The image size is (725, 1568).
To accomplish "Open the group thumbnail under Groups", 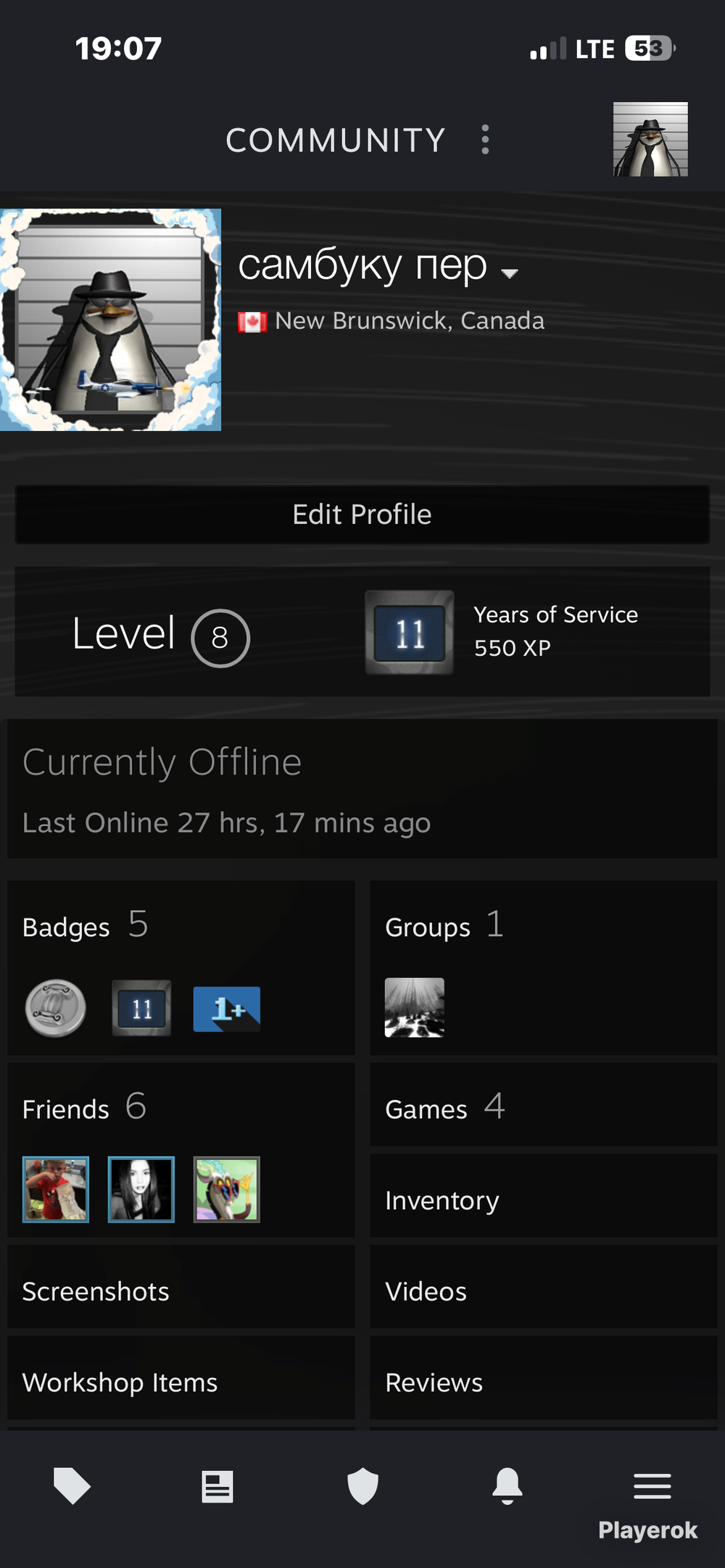I will click(x=415, y=1008).
